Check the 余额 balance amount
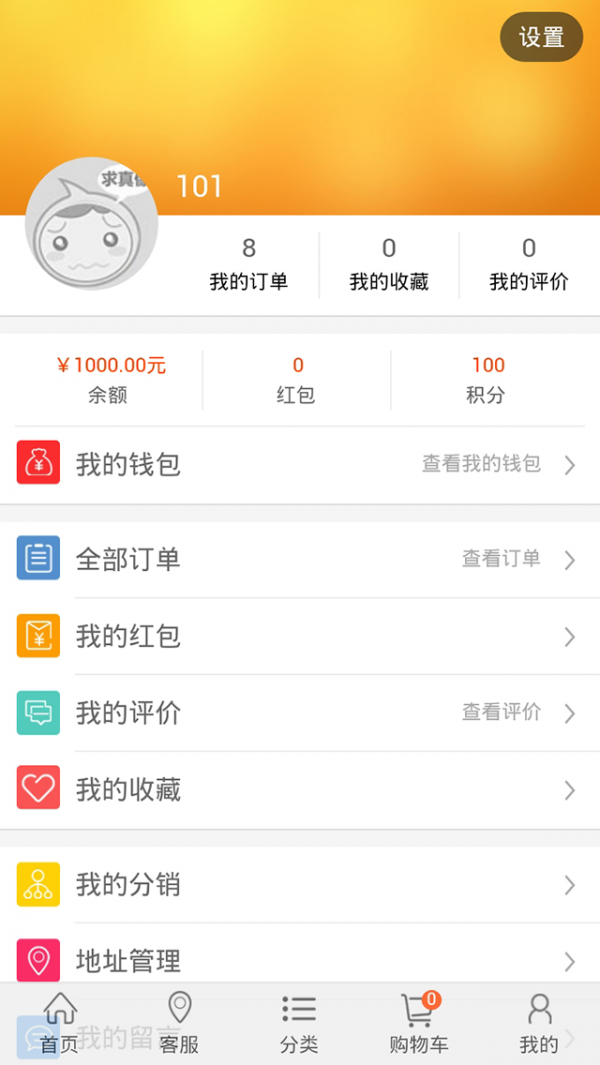The height and width of the screenshot is (1065, 600). point(109,379)
